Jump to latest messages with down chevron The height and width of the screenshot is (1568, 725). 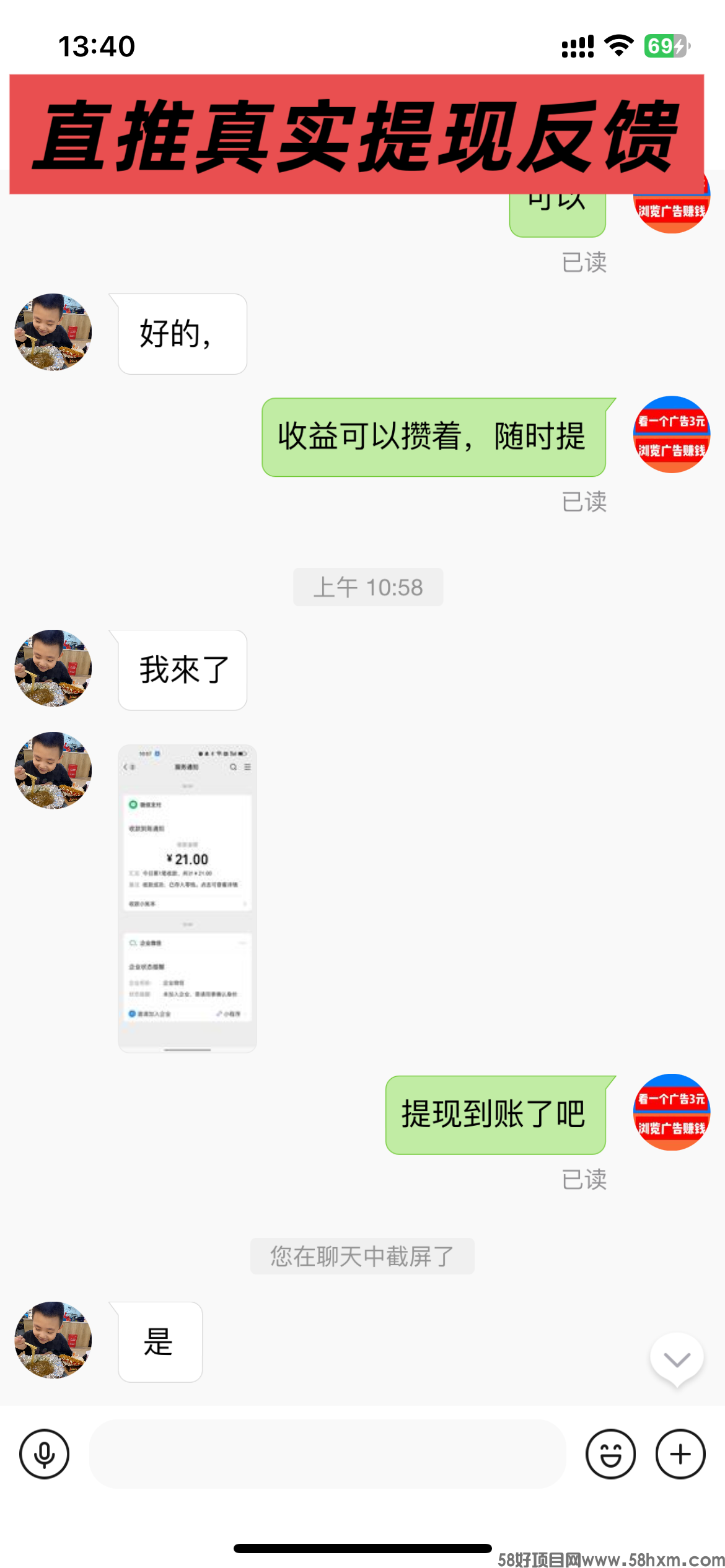click(677, 1359)
